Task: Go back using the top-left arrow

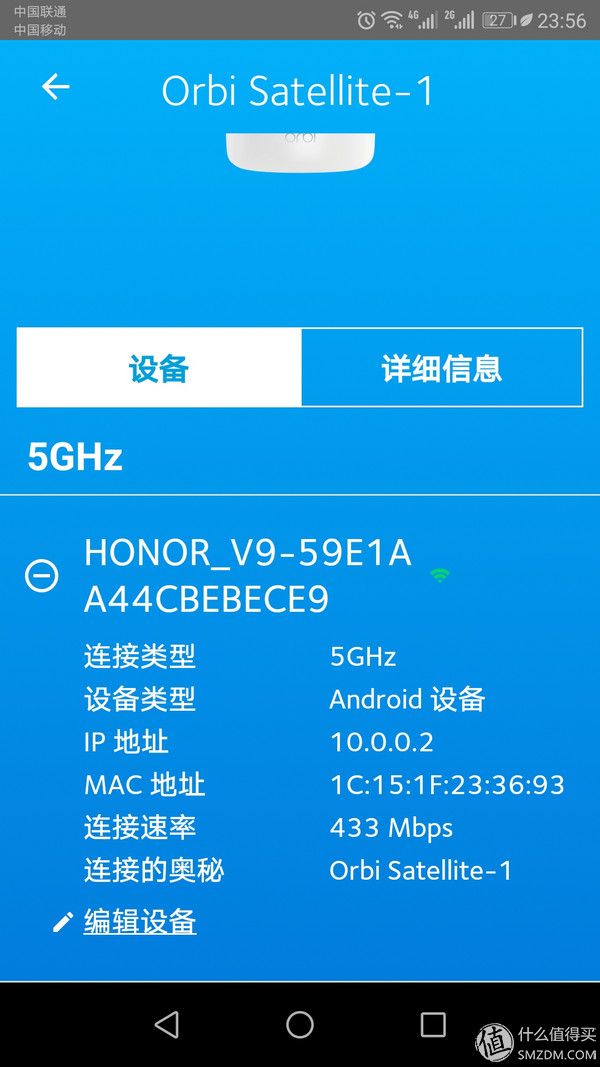Action: coord(55,87)
